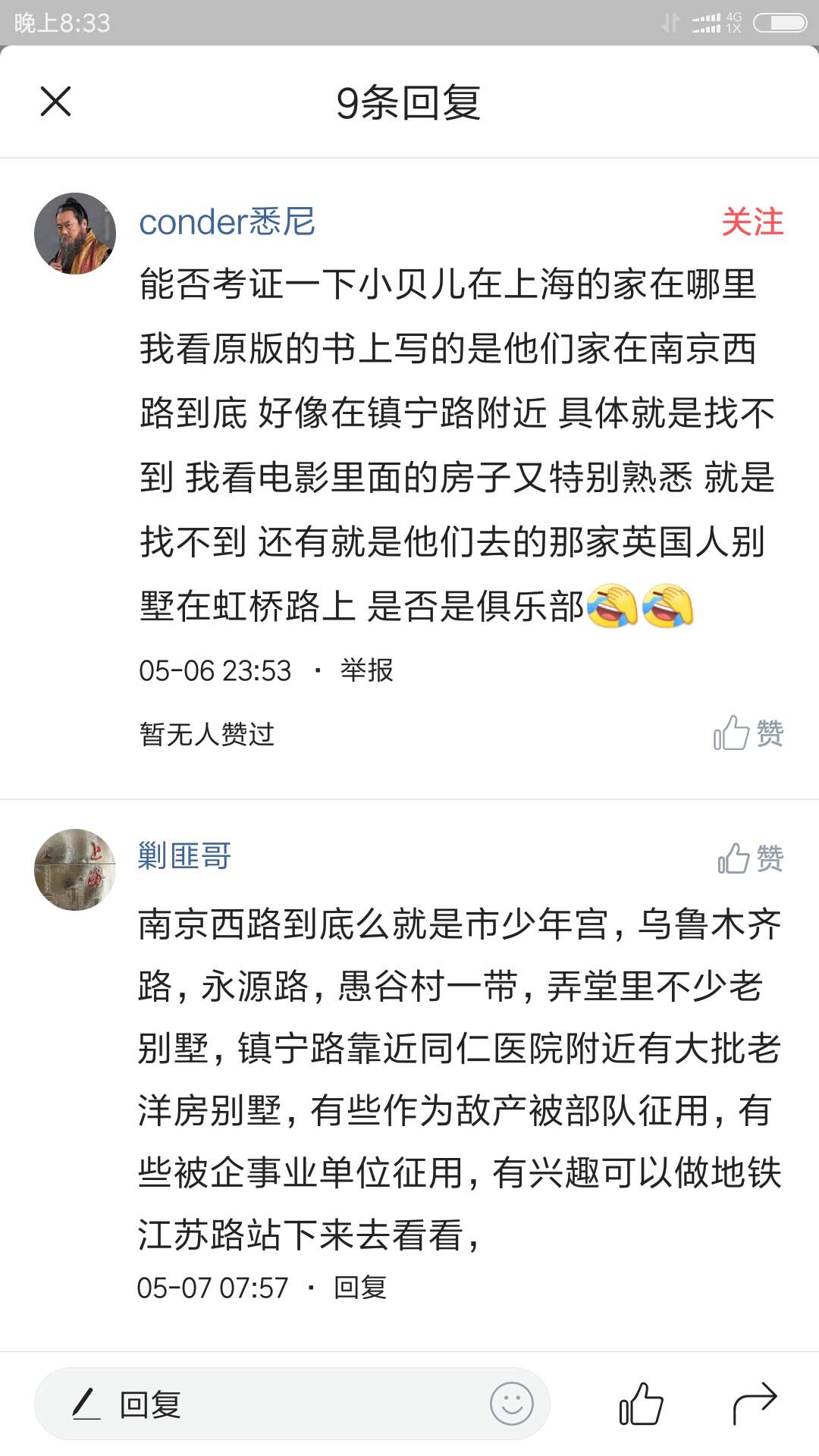Like conder悉尼's comment
Screen dimensions: 819x1456
pos(748,733)
